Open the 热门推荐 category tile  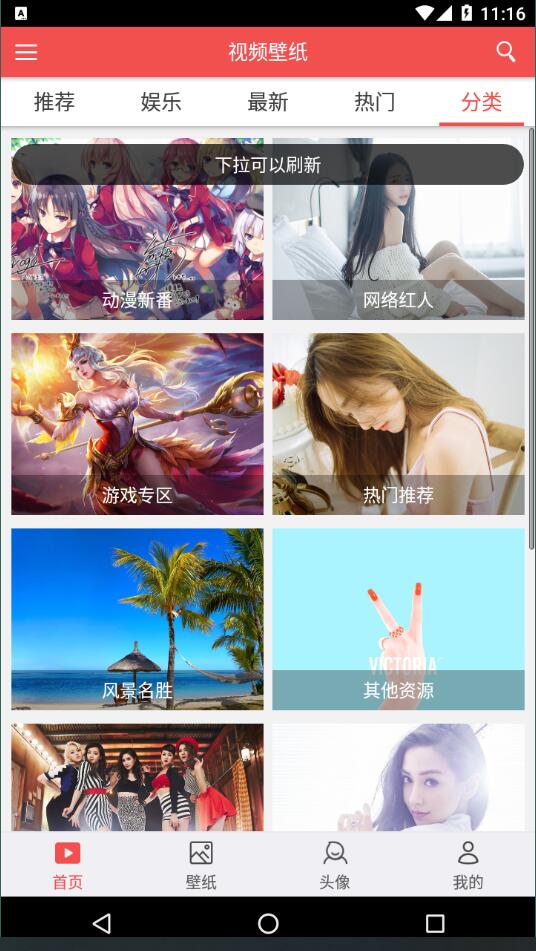(x=398, y=423)
